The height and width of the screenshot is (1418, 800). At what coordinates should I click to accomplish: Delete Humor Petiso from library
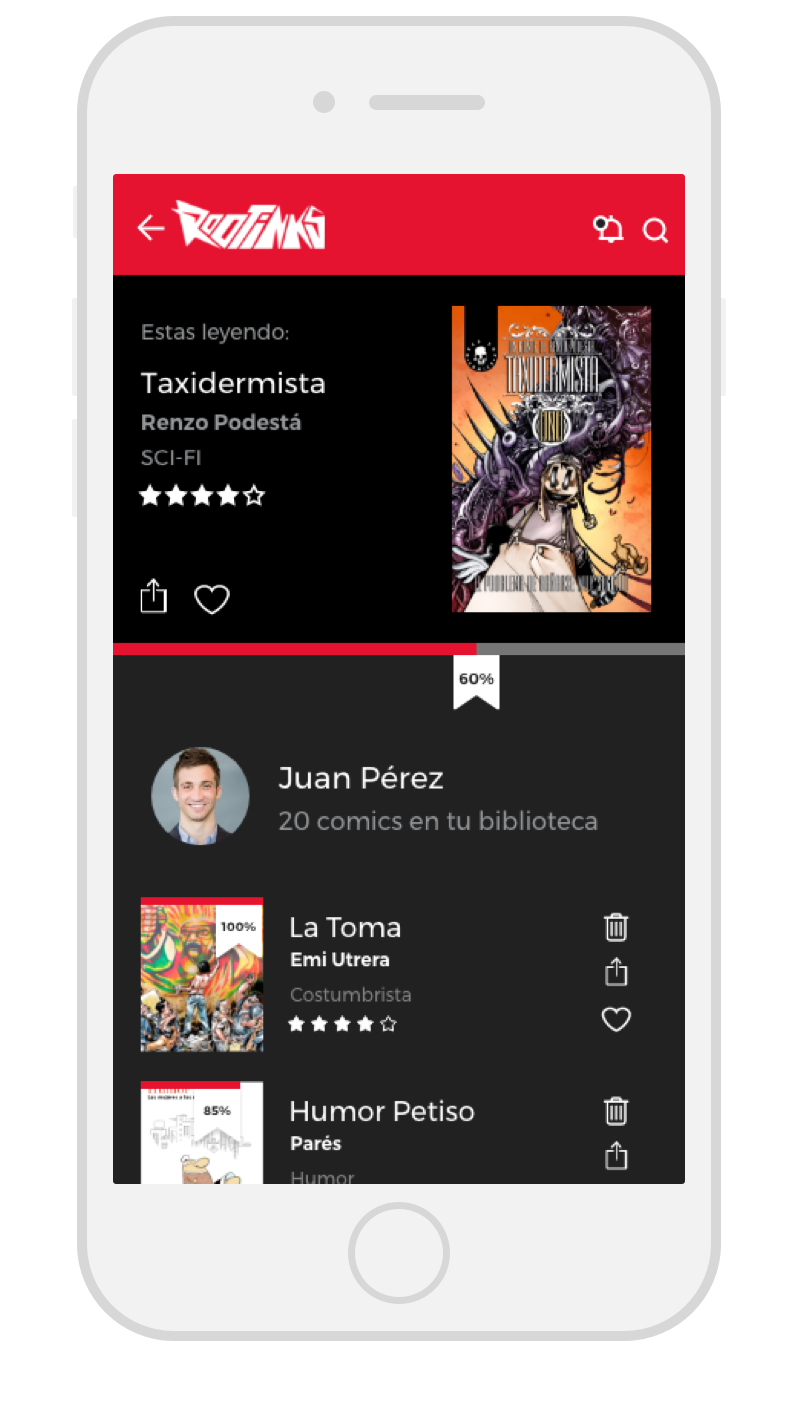click(616, 1111)
